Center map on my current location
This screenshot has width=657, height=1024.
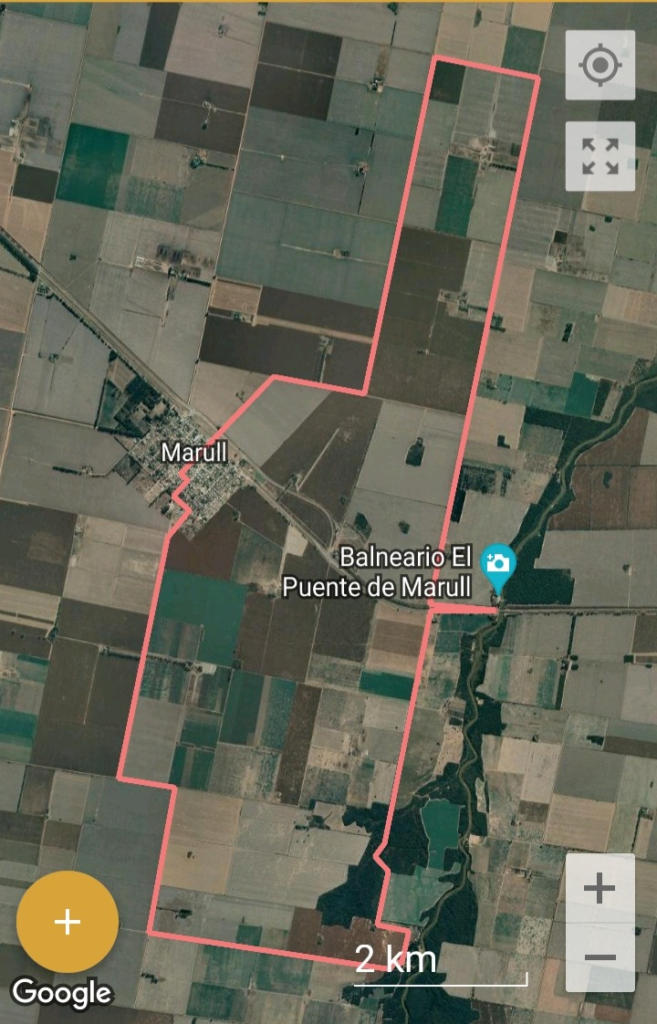click(600, 65)
